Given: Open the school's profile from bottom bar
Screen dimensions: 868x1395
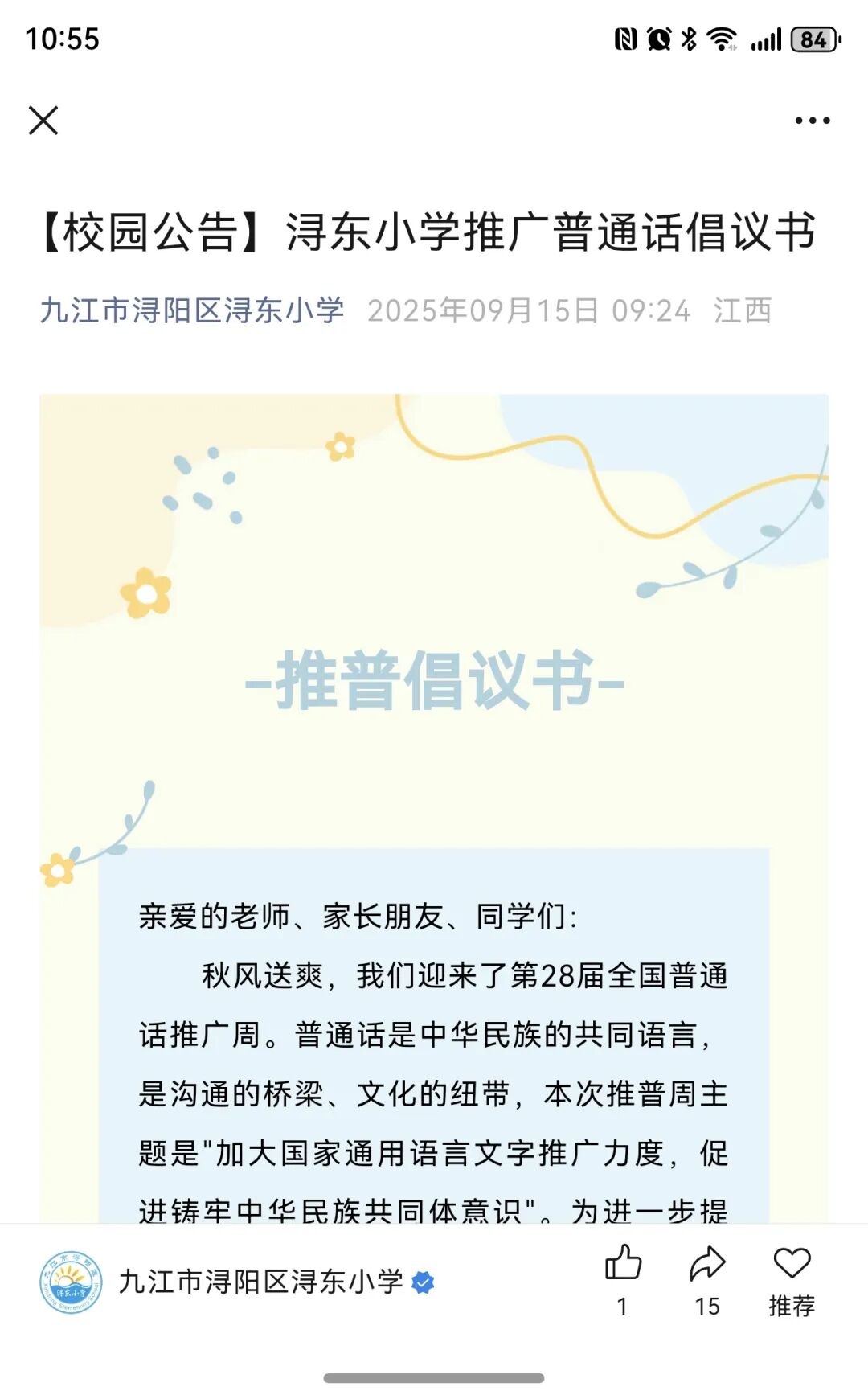Looking at the screenshot, I should click(x=260, y=1282).
